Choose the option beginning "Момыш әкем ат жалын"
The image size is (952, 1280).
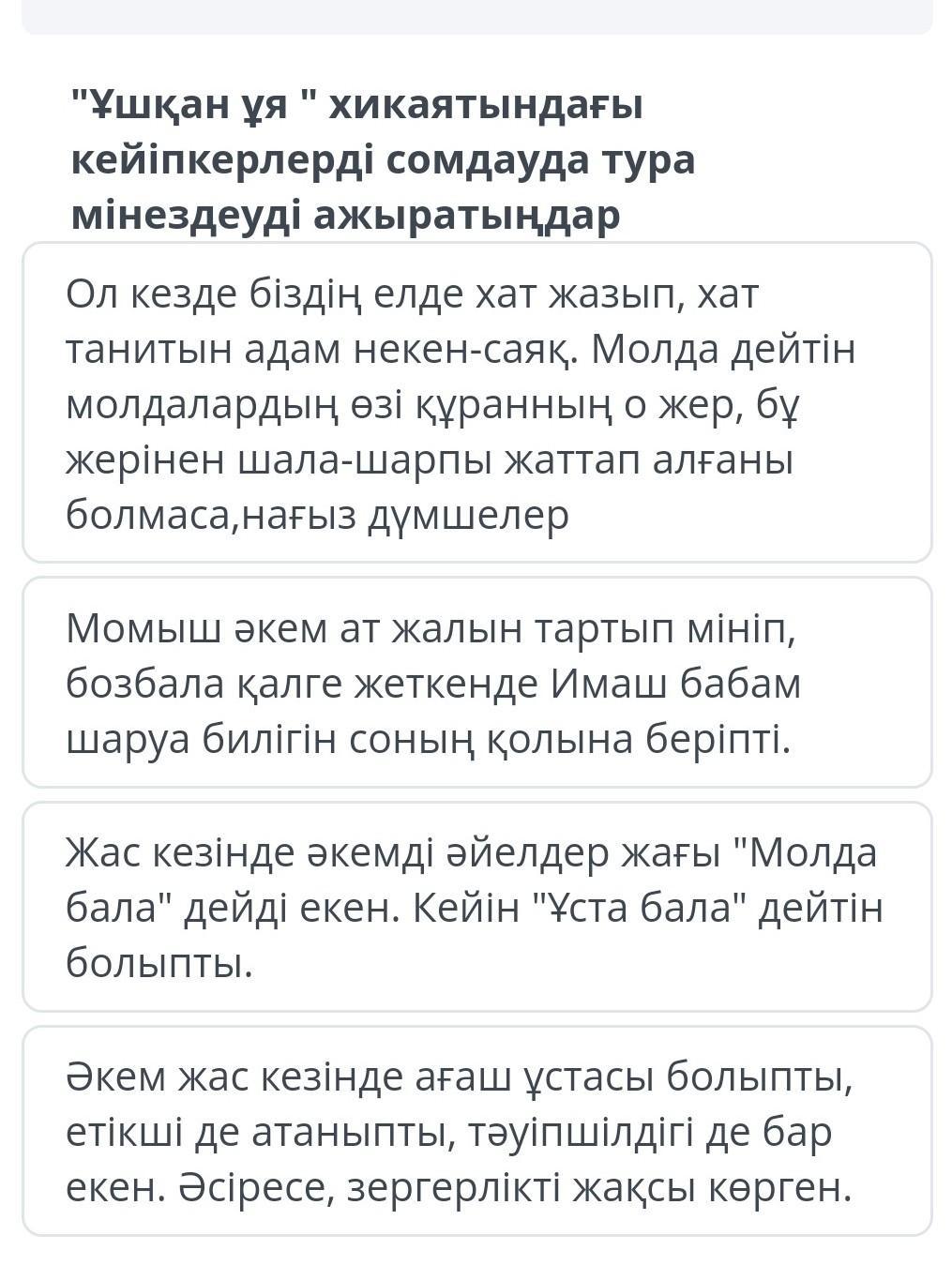pos(476,682)
